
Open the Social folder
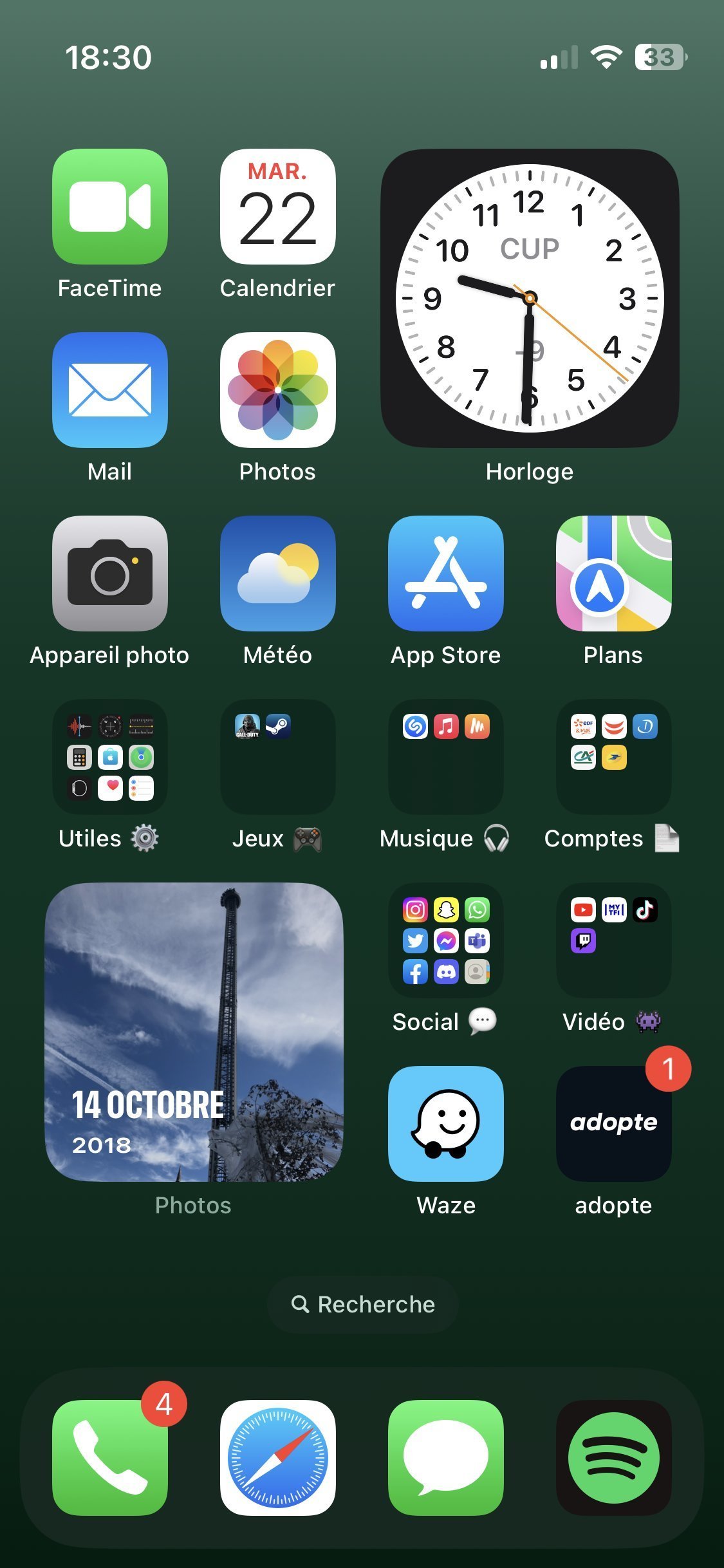pos(446,940)
